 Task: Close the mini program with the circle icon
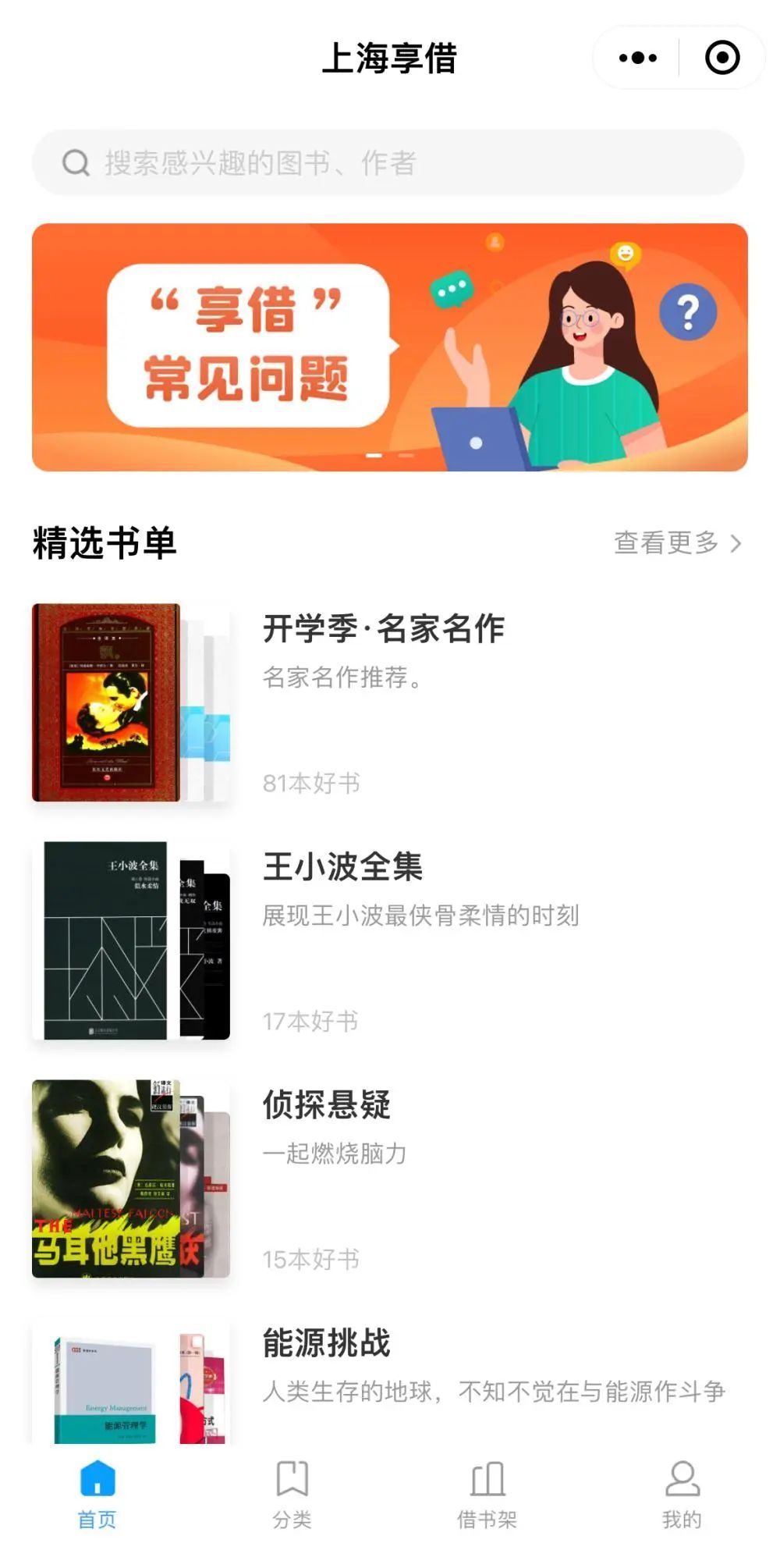coord(721,58)
